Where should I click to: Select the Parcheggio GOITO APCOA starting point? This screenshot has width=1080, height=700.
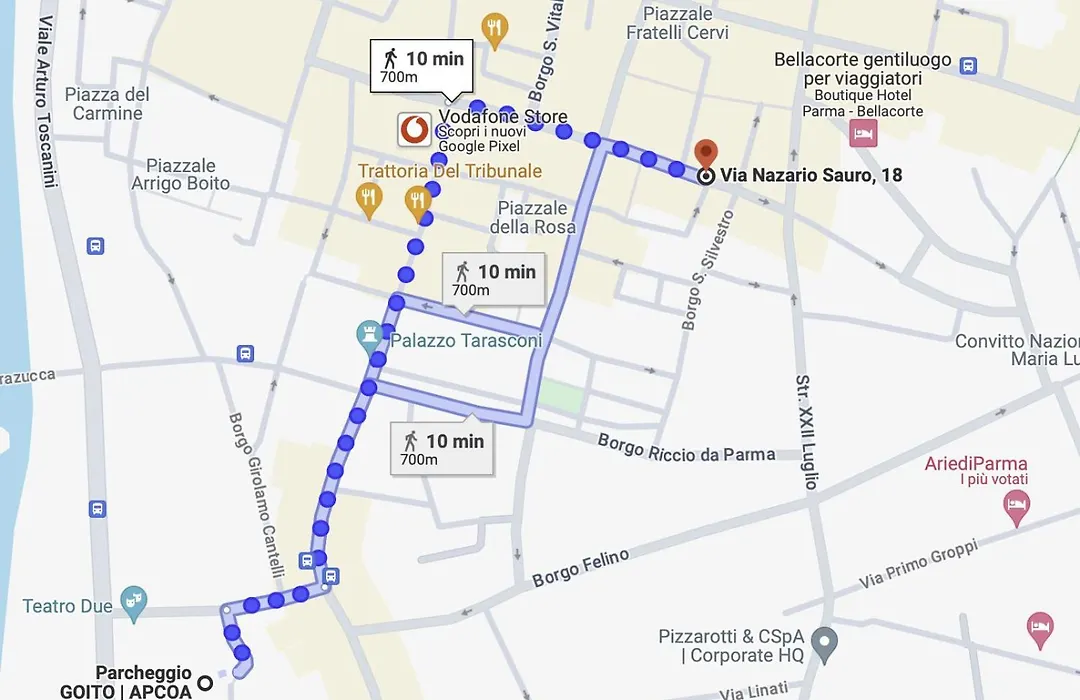205,683
